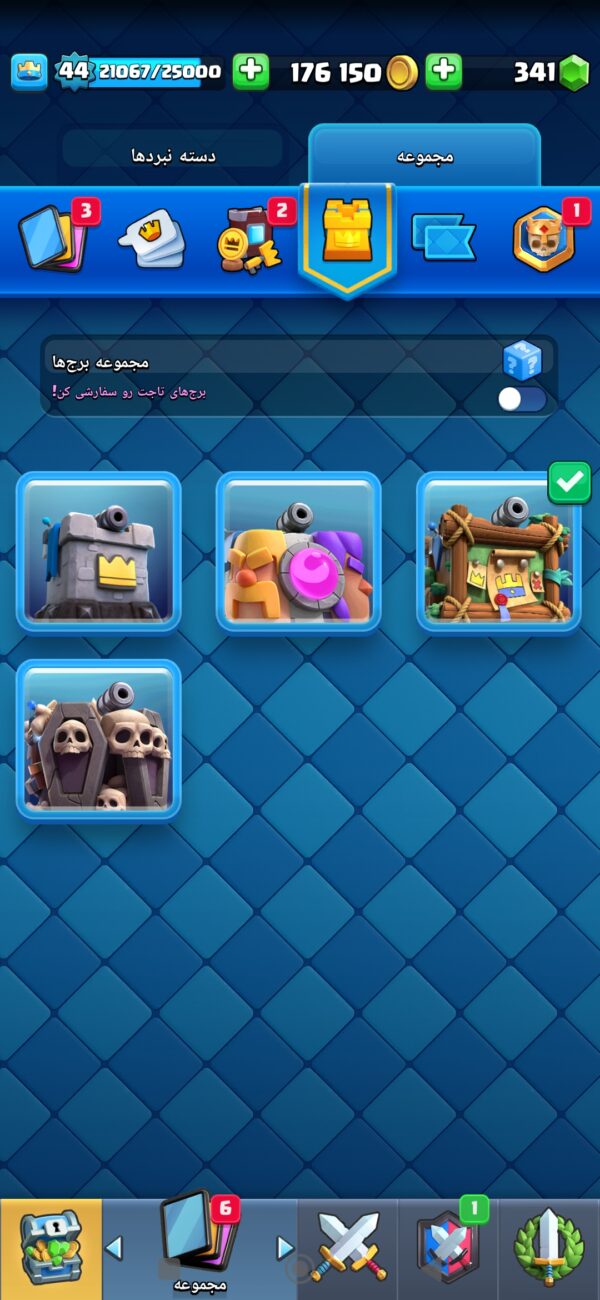Choose the skull graveyard tower skin

(x=99, y=740)
